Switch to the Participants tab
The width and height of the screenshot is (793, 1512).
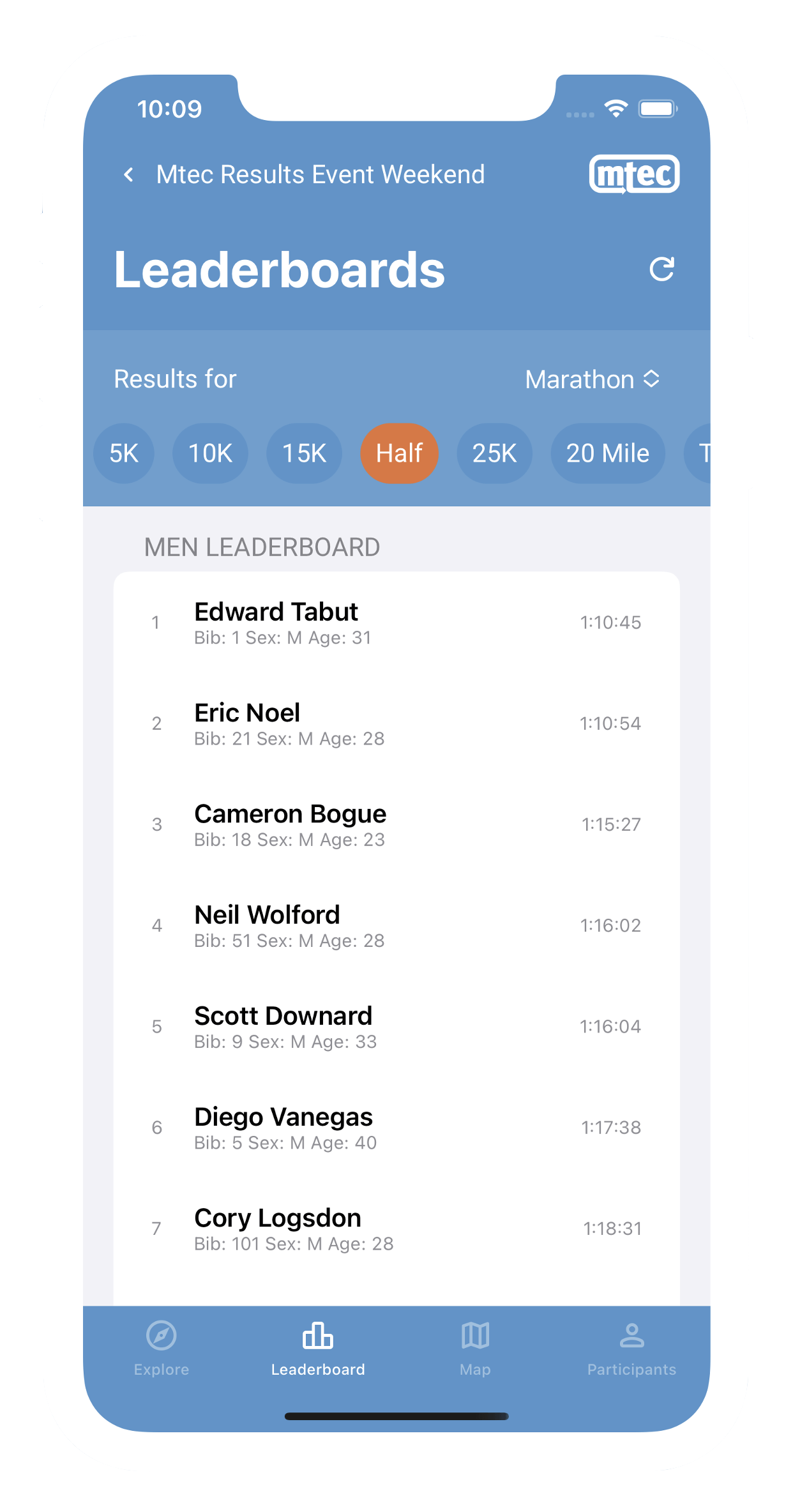[x=631, y=1347]
